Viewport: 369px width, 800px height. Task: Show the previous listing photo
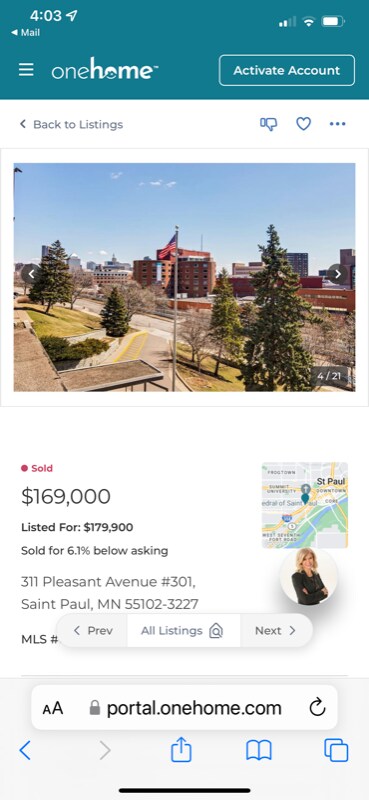pos(31,274)
